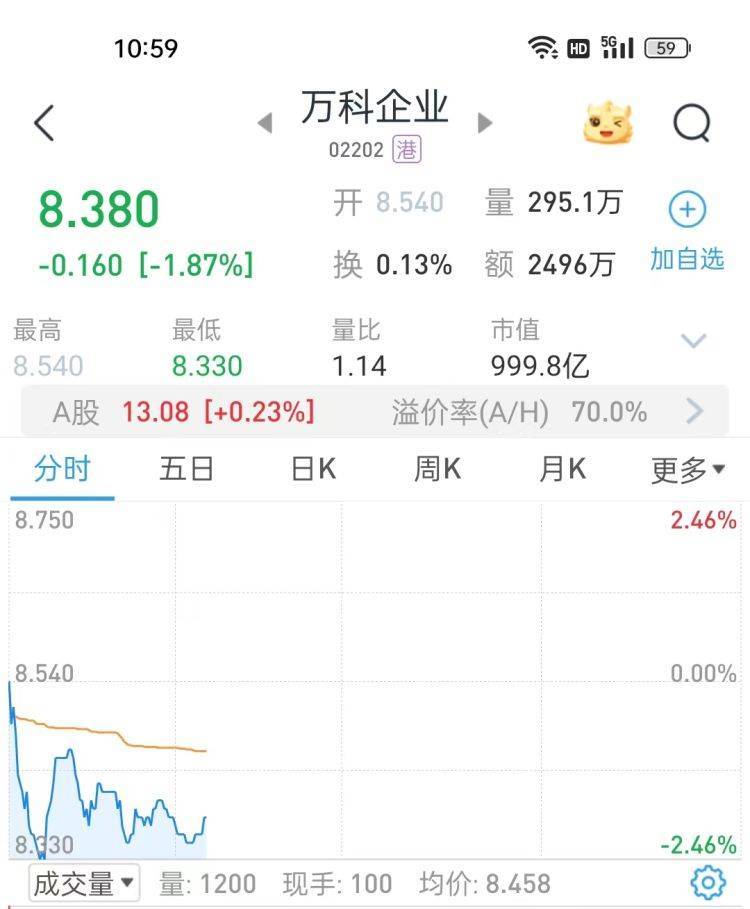The image size is (750, 909).
Task: Open chart settings gear
Action: (708, 883)
